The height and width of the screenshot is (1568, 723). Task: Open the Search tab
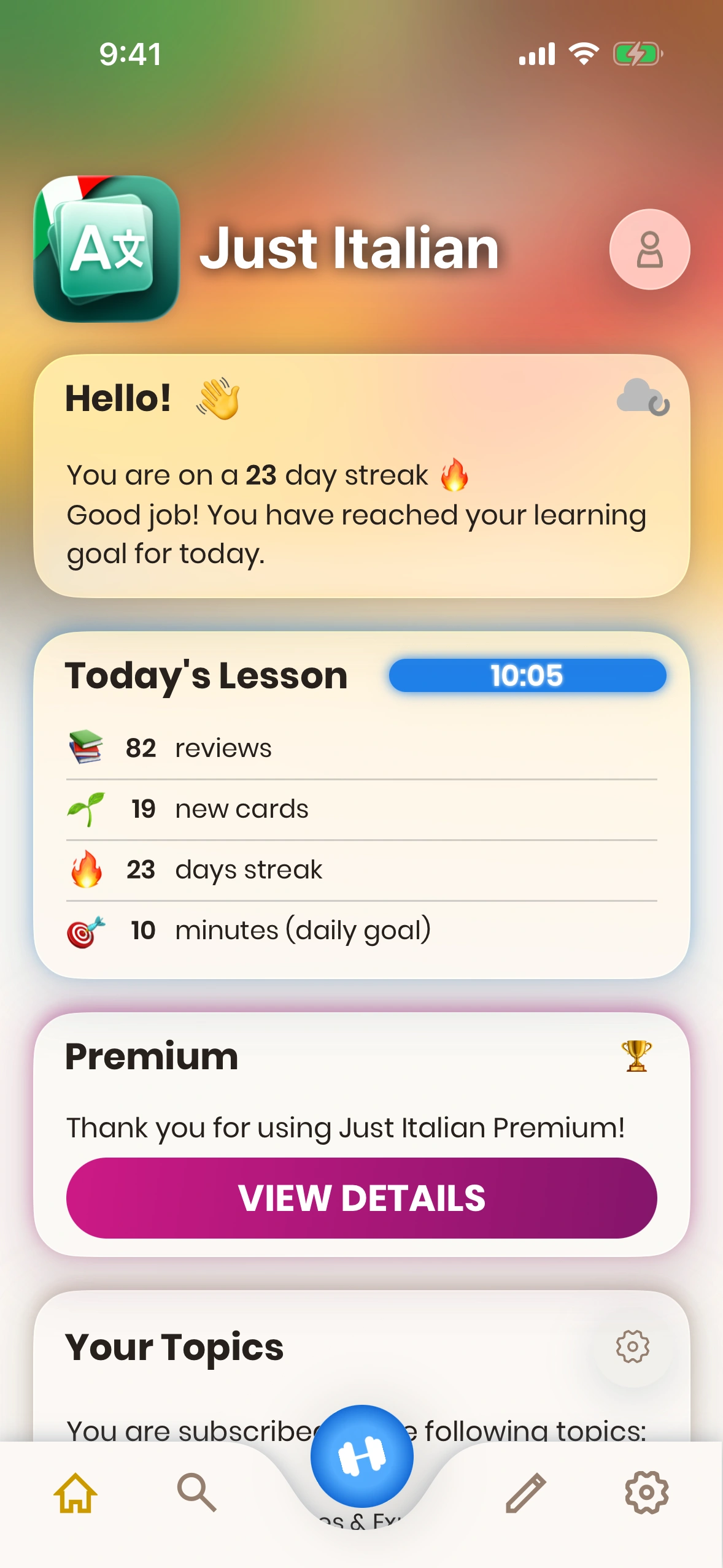pos(196,1493)
